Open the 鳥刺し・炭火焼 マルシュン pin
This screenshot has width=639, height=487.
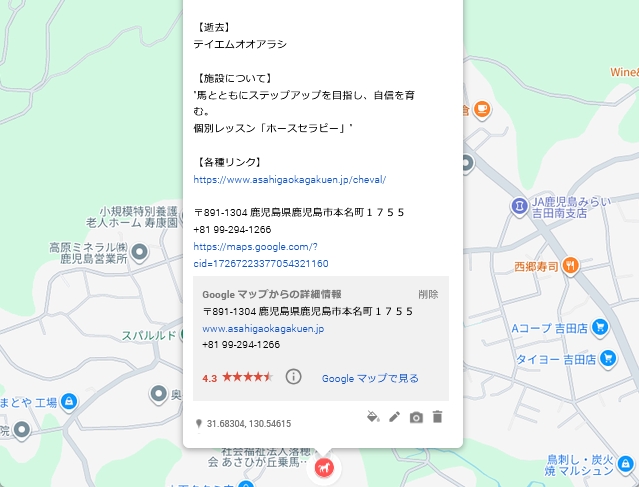click(x=625, y=463)
